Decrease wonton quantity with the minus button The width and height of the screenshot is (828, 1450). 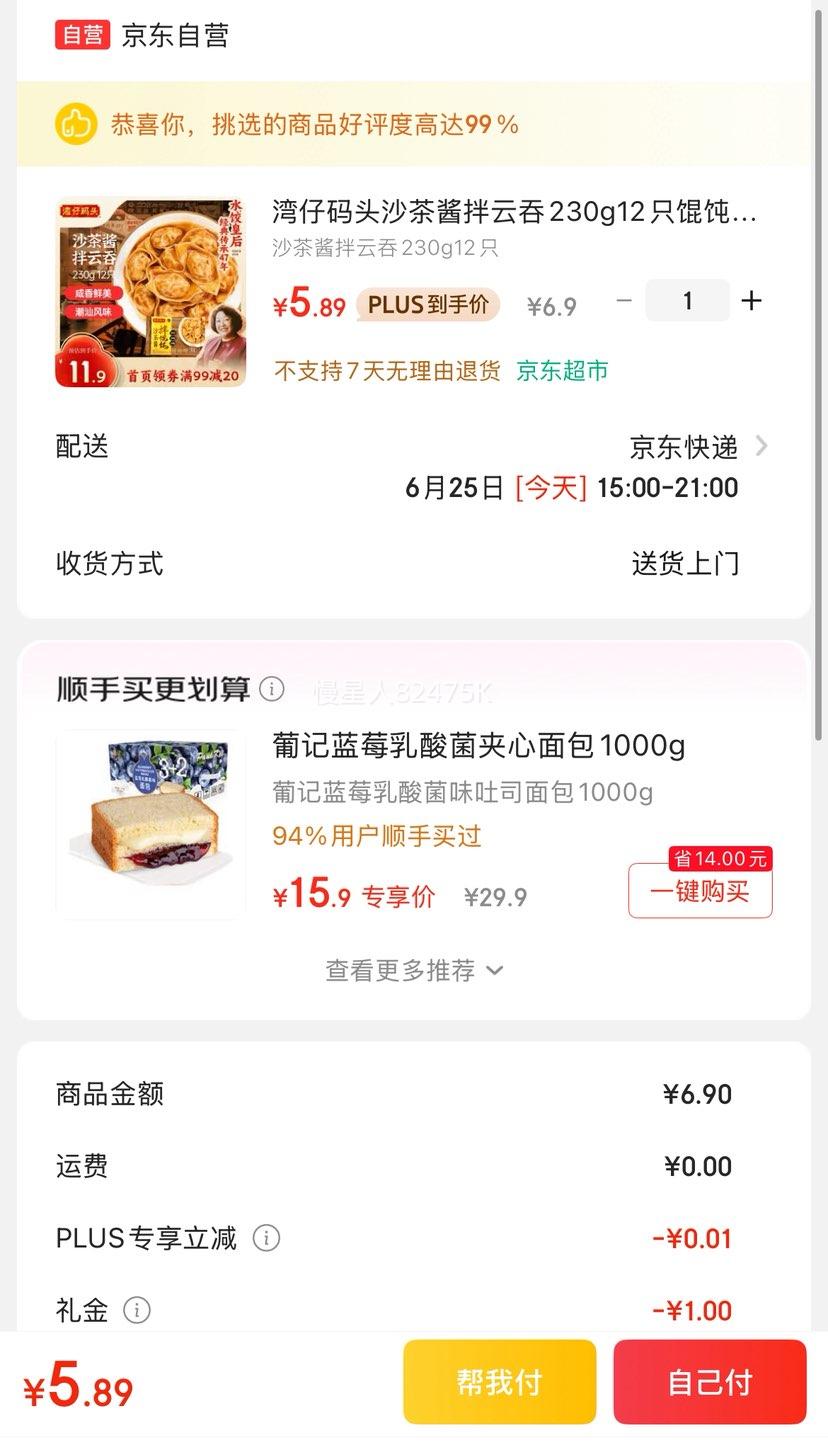624,301
